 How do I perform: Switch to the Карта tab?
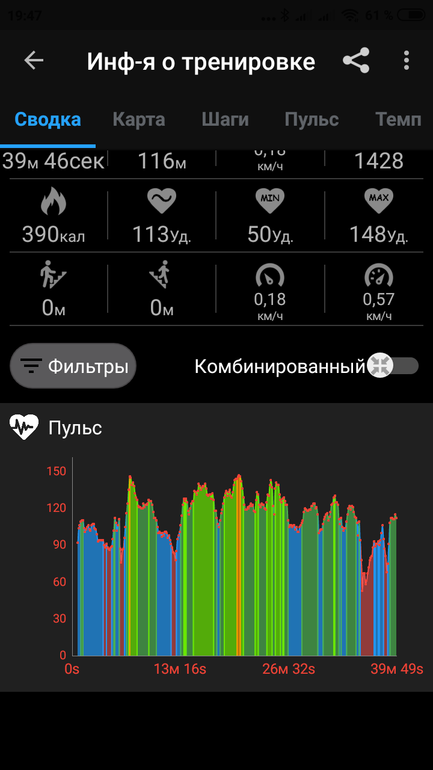tap(139, 119)
